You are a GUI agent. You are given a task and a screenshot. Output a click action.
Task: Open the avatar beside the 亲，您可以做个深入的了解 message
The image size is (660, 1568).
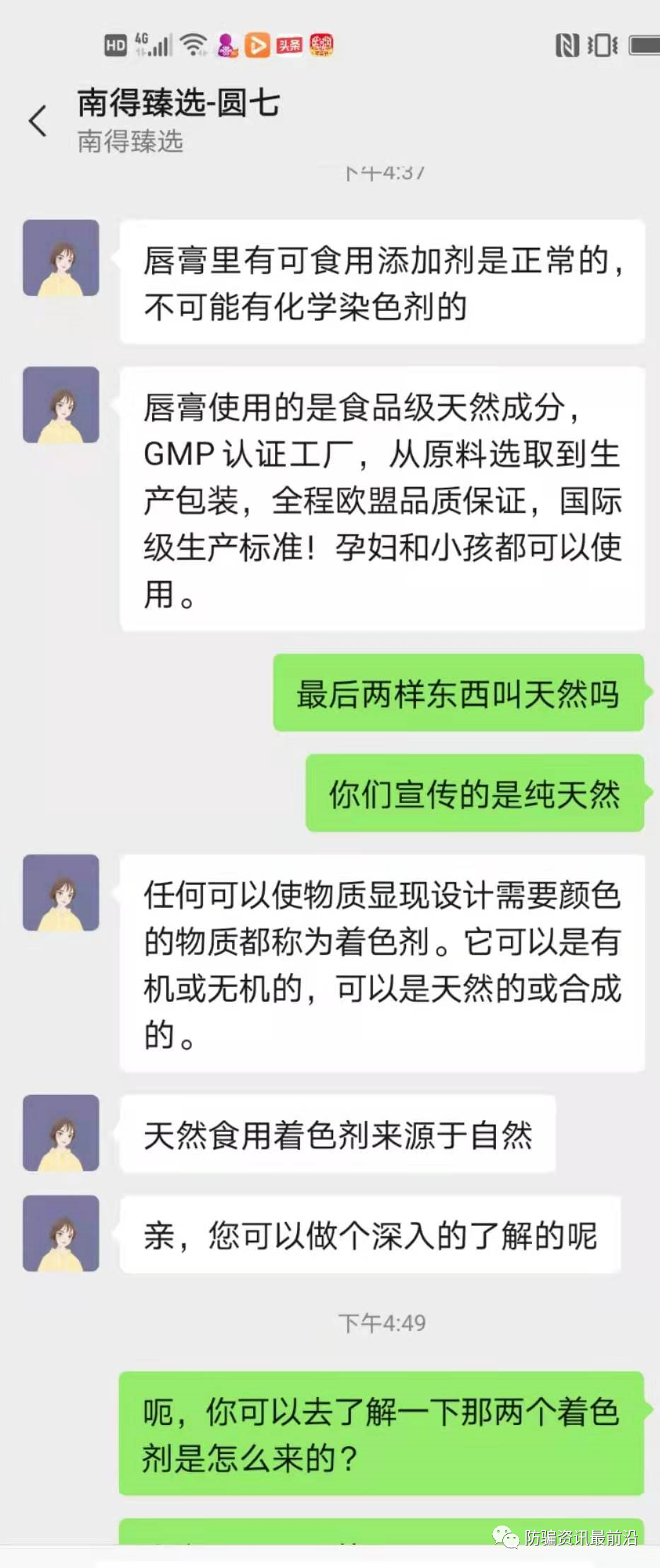(x=61, y=1234)
